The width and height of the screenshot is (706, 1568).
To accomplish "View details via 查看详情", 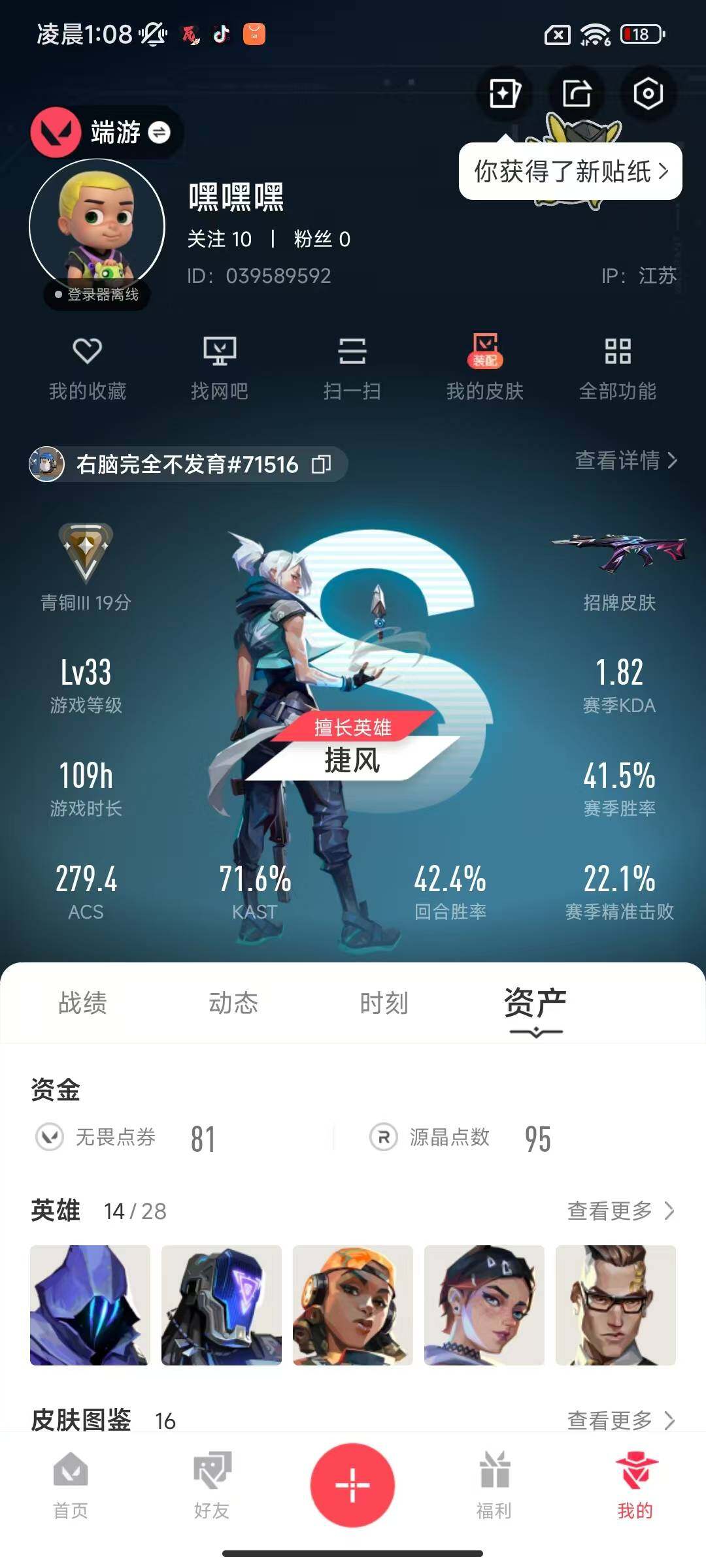I will (x=625, y=461).
